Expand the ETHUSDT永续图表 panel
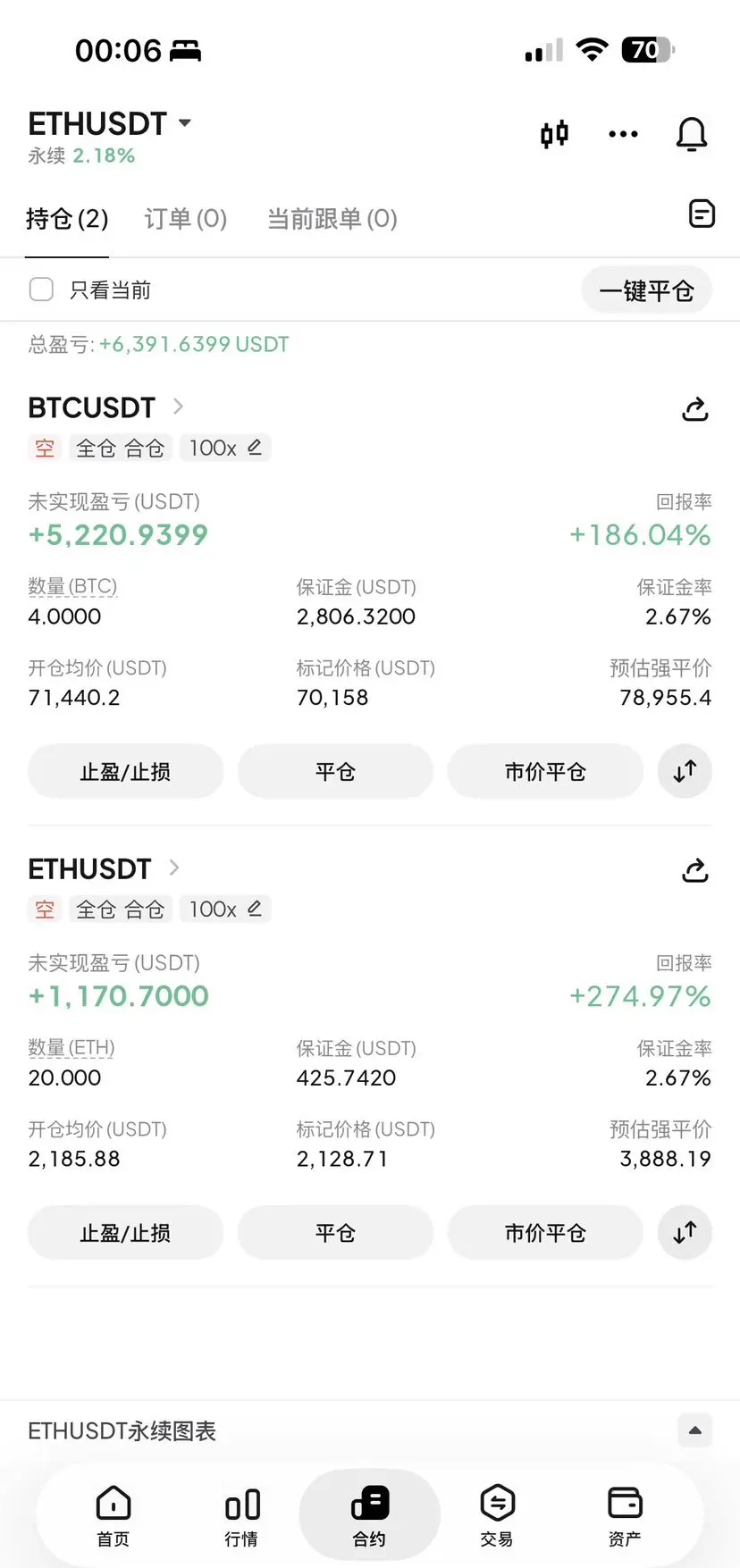 pos(694,1430)
